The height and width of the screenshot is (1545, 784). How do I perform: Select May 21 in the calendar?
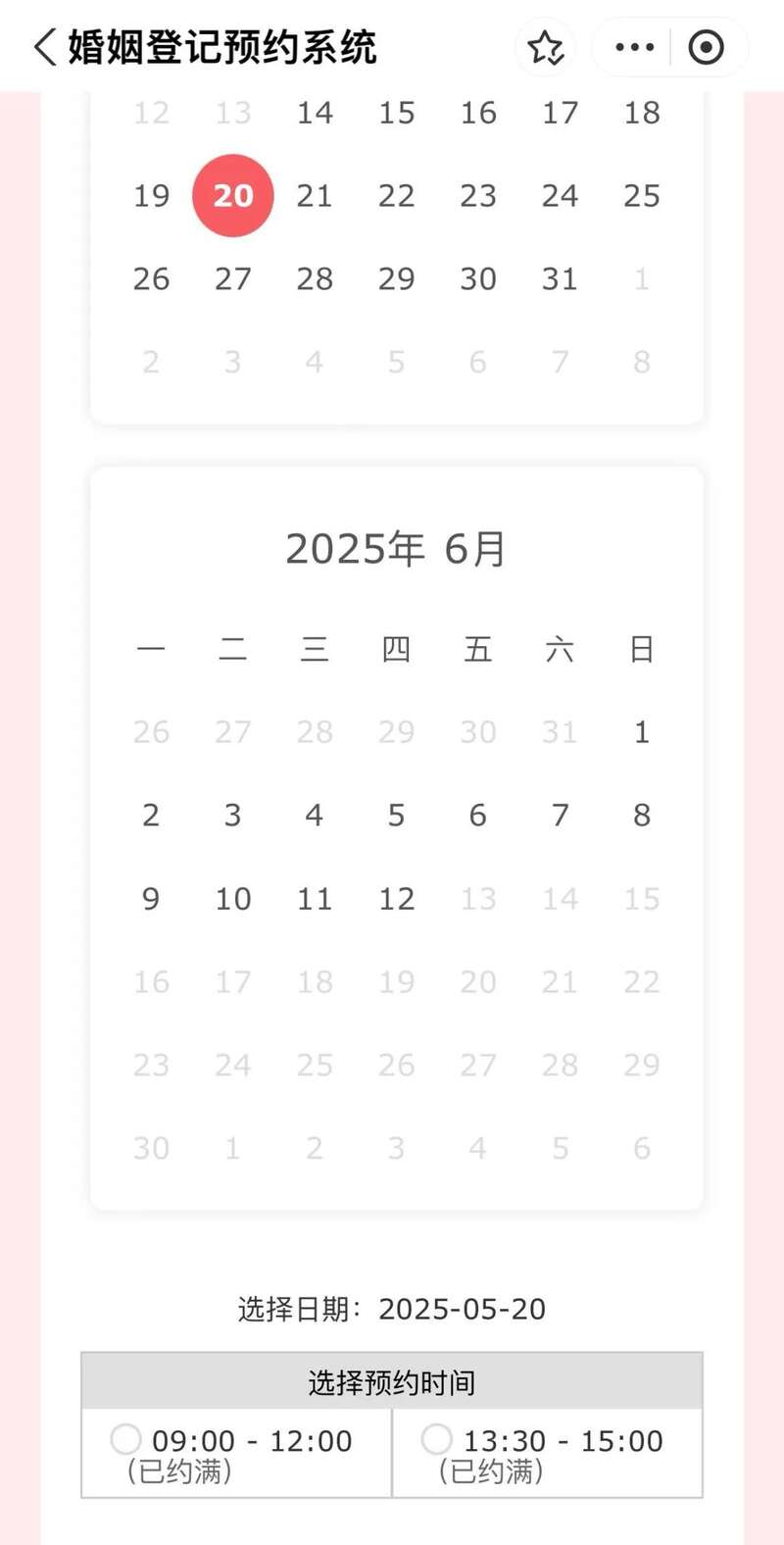[x=315, y=196]
